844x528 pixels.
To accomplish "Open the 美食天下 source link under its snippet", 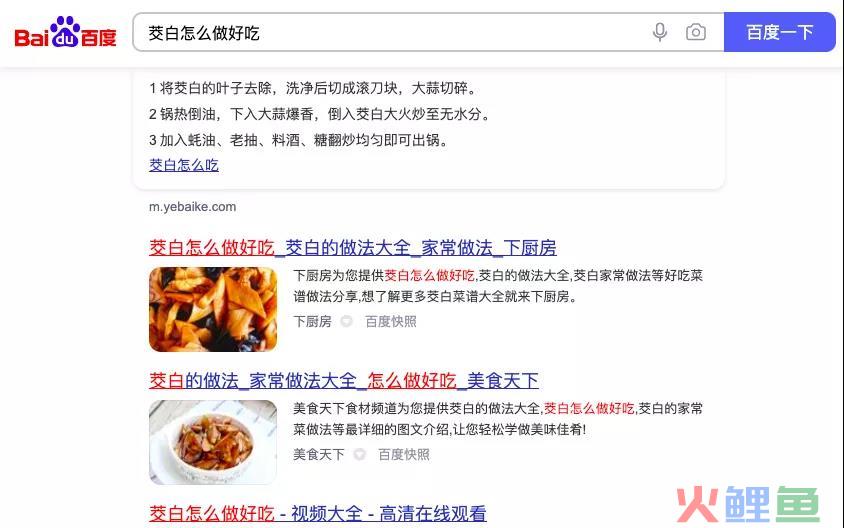I will click(318, 454).
